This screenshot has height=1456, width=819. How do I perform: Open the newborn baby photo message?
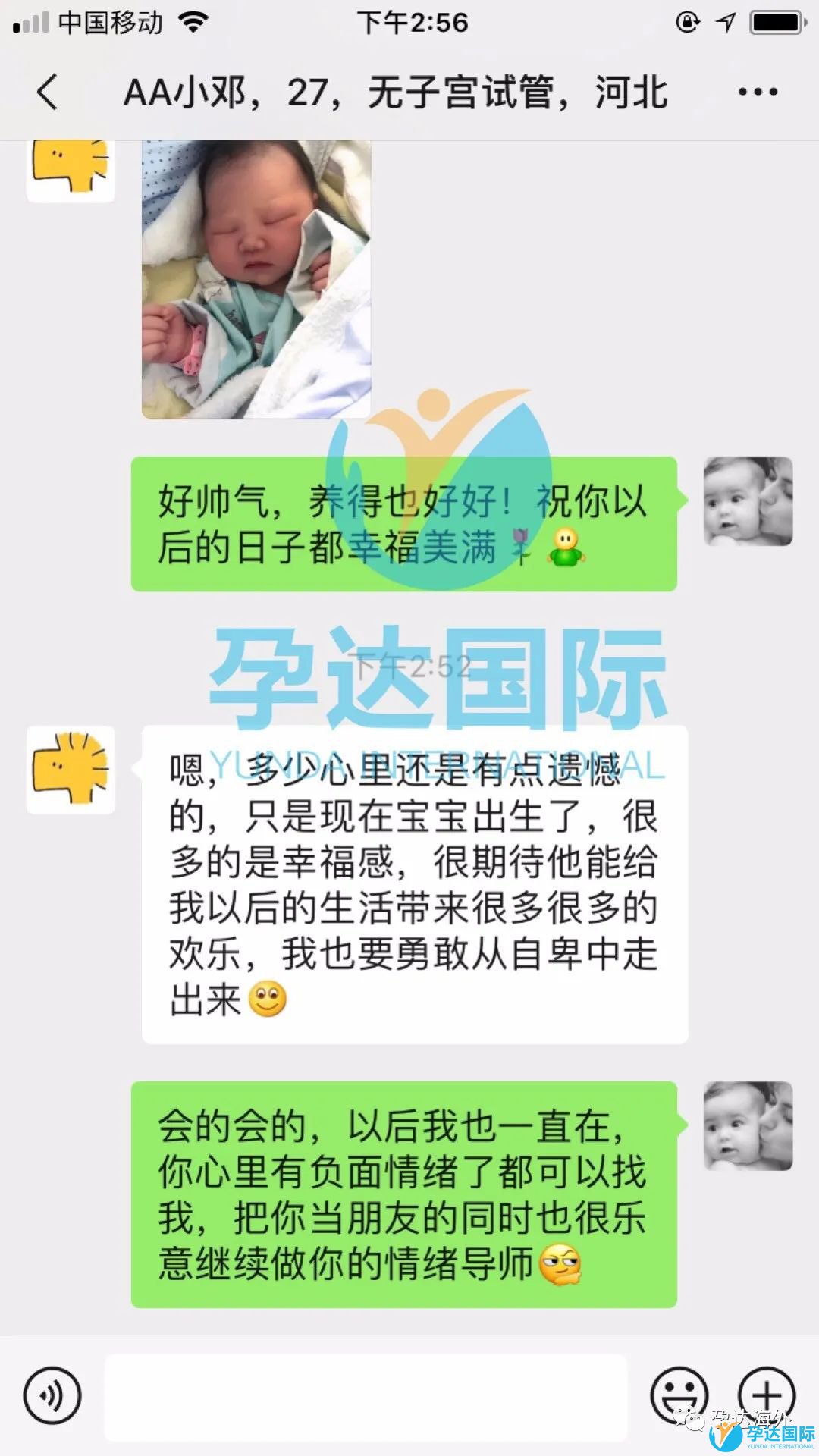click(256, 278)
